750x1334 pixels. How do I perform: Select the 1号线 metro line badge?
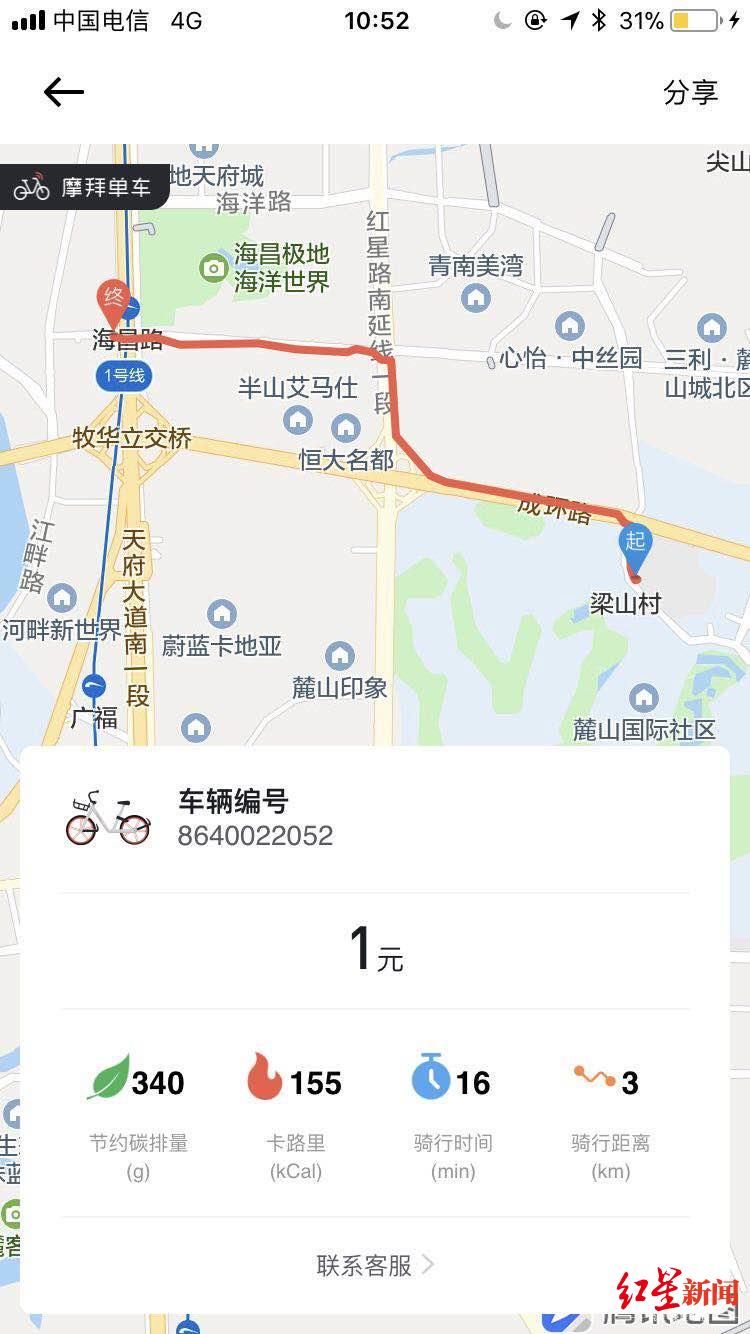pyautogui.click(x=122, y=372)
